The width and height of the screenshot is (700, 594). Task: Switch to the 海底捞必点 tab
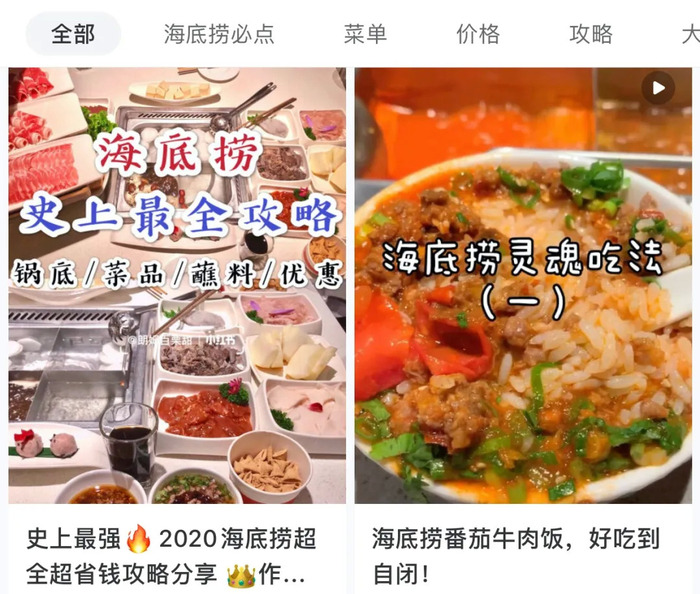[x=219, y=34]
